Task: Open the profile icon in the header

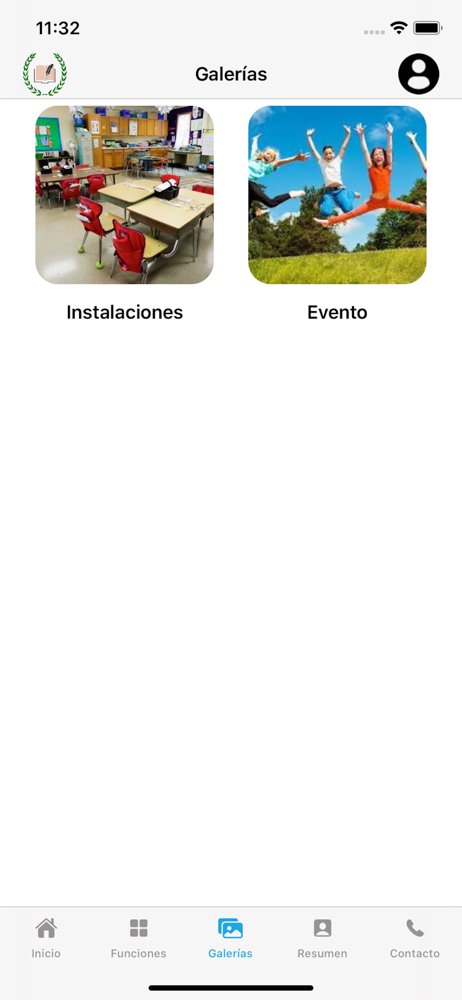Action: pyautogui.click(x=419, y=74)
